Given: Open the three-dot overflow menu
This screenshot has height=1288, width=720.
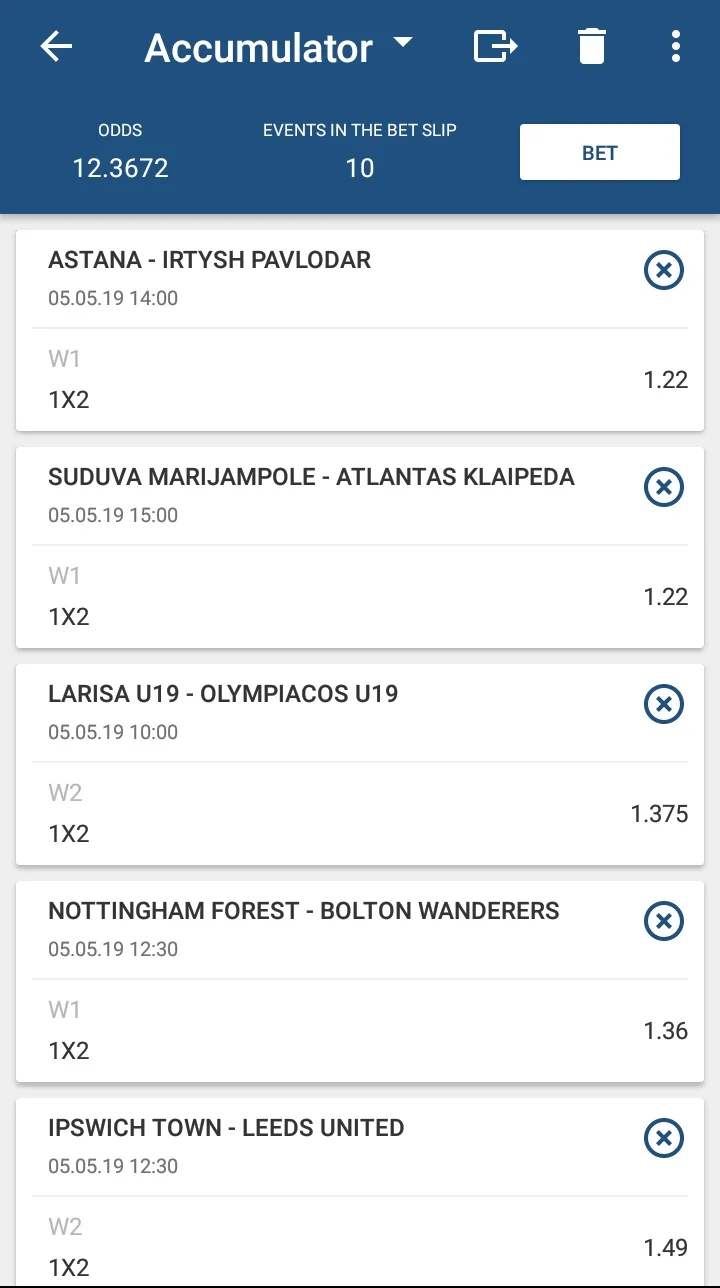Looking at the screenshot, I should 676,46.
